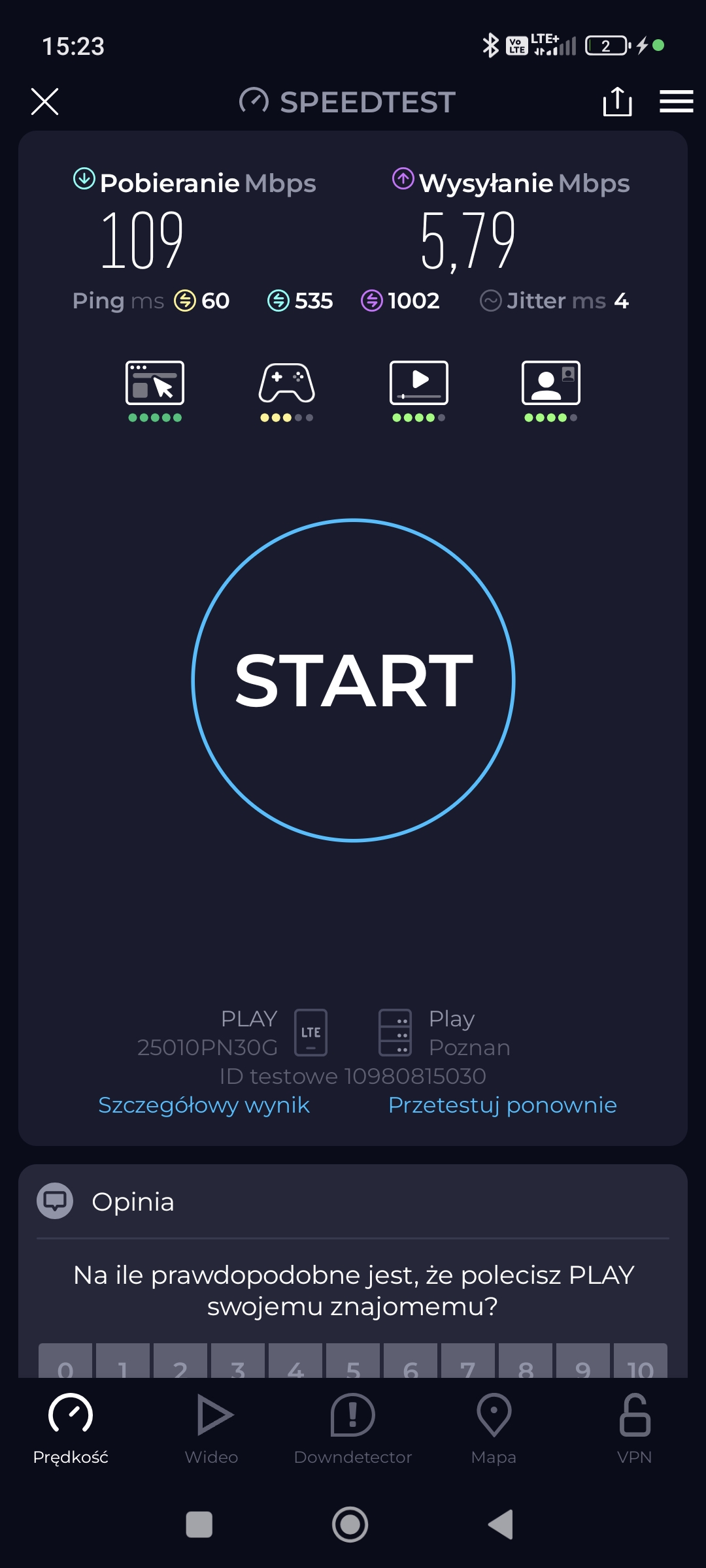This screenshot has height=1568, width=706.
Task: Go back with system back button
Action: pyautogui.click(x=501, y=1525)
